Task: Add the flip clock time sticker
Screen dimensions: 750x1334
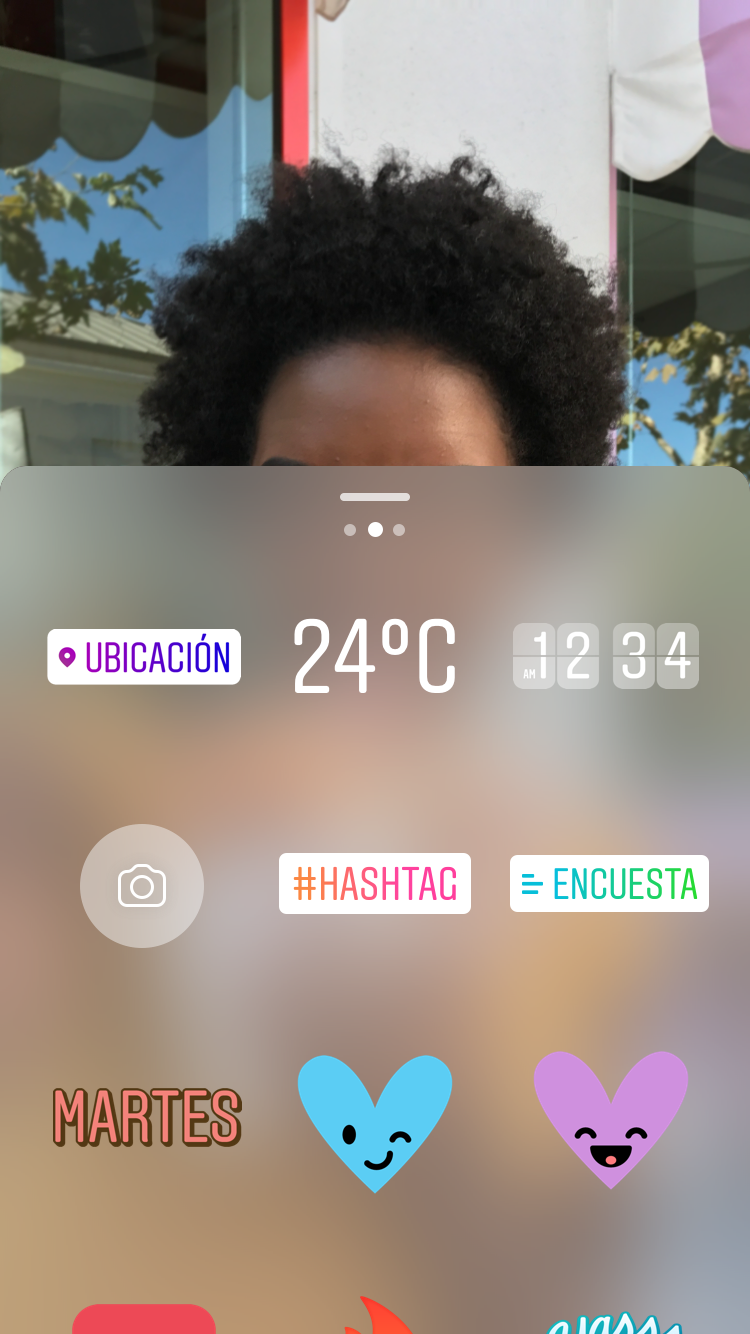Action: (606, 656)
